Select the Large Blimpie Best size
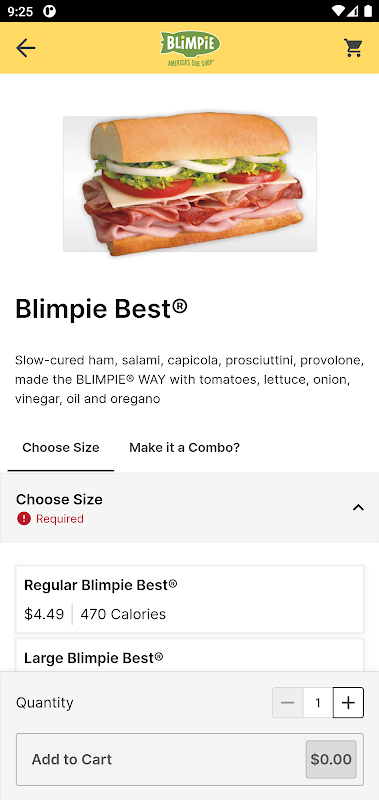The height and width of the screenshot is (800, 379). (x=190, y=655)
